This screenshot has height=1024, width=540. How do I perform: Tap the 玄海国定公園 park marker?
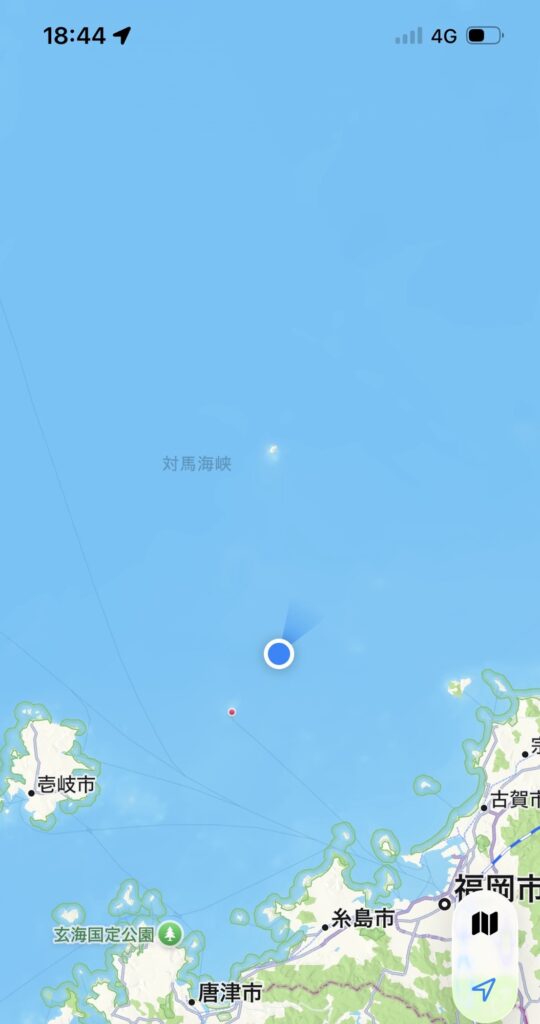tap(170, 934)
